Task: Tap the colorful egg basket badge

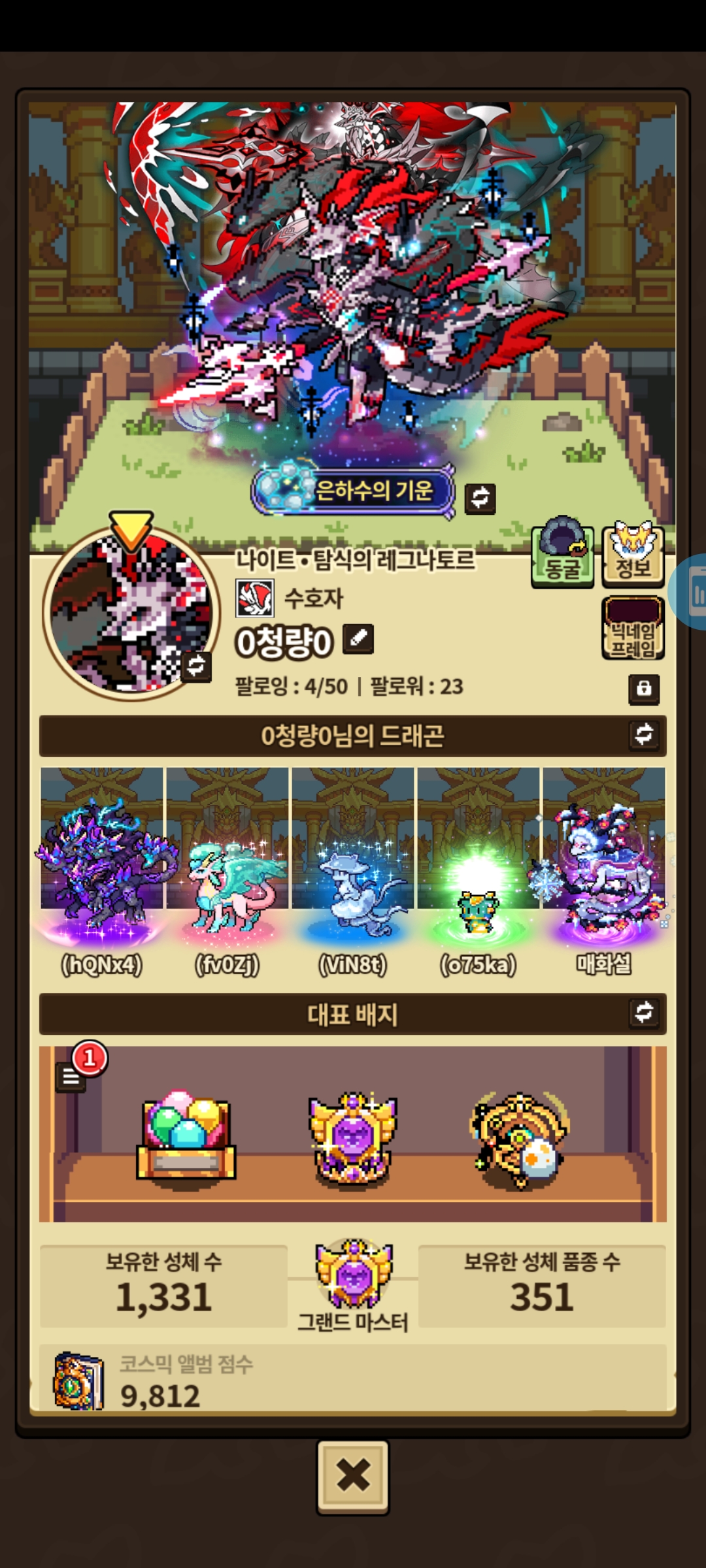Action: coord(186,1135)
